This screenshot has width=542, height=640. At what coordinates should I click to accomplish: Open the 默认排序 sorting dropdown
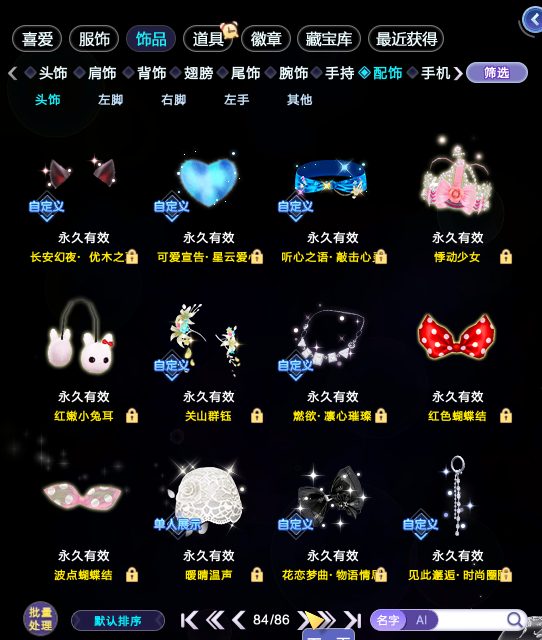118,621
